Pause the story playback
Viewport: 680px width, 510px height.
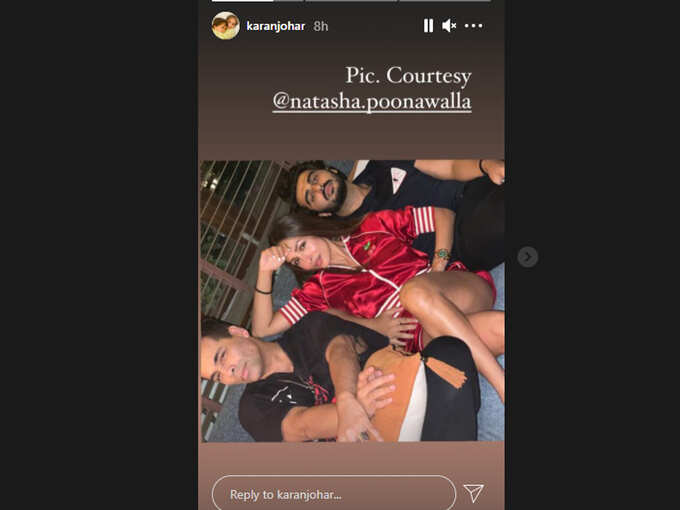pos(428,26)
